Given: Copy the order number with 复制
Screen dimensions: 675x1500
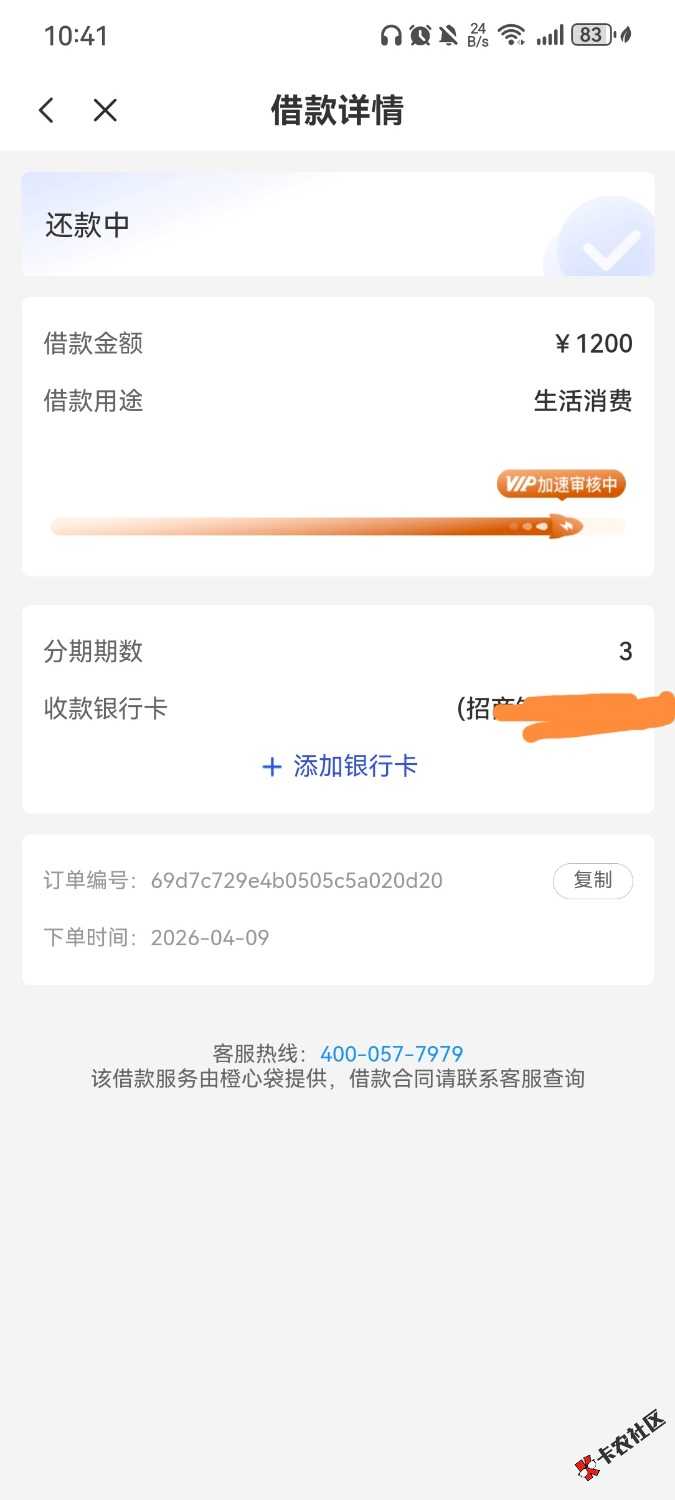Looking at the screenshot, I should (592, 881).
